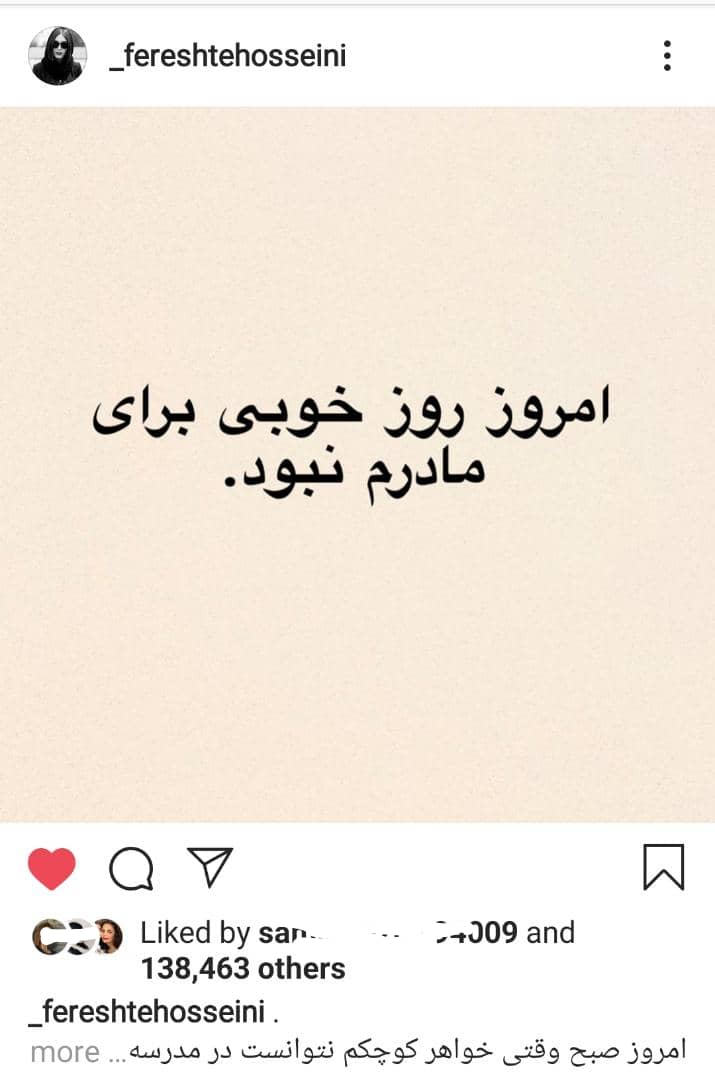Open _fereshtehosseini's profile picture
This screenshot has height=1080, width=715.
coord(58,56)
